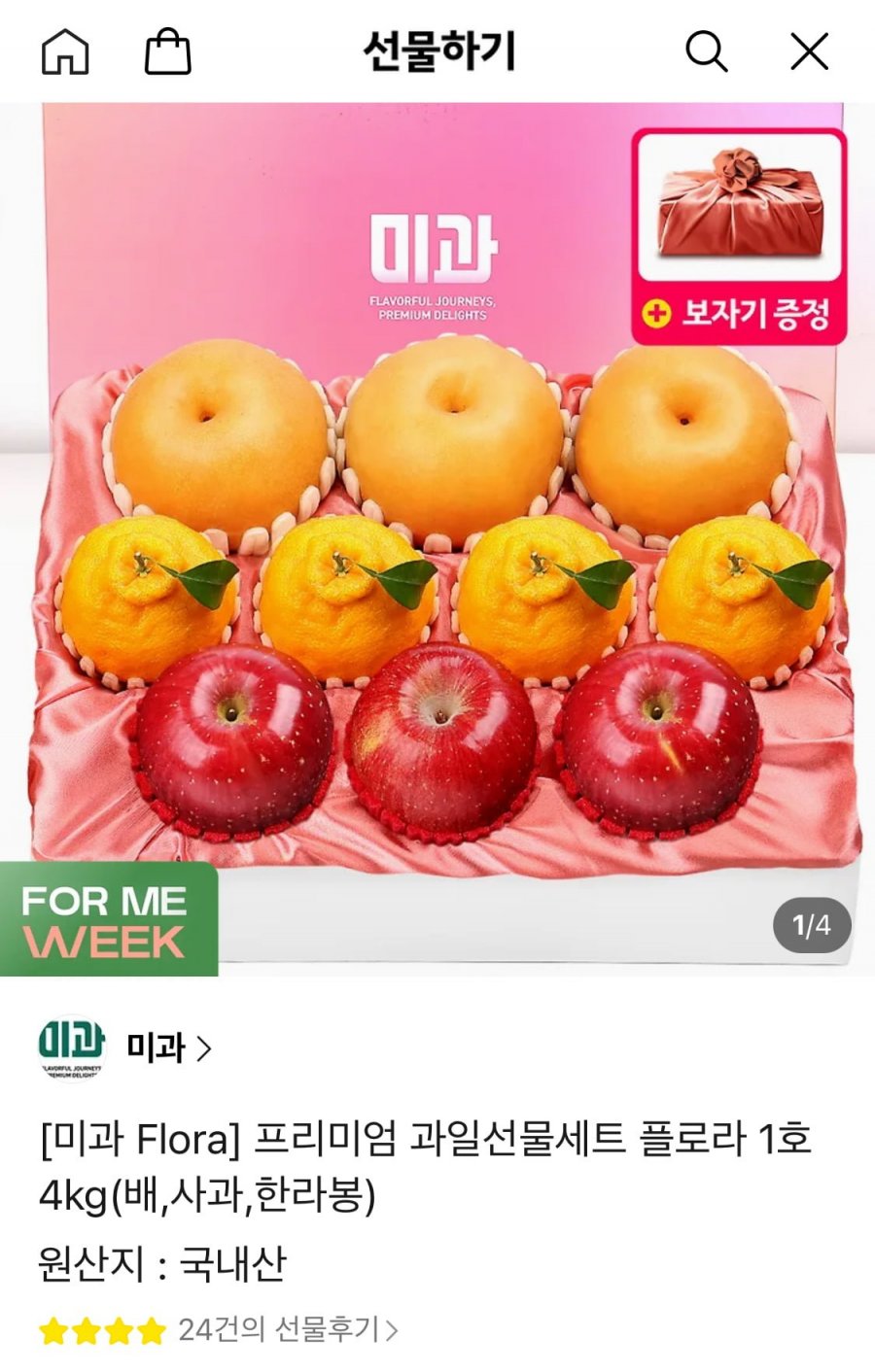Open the 미과 brand store link
The image size is (875, 1372).
tap(167, 1048)
